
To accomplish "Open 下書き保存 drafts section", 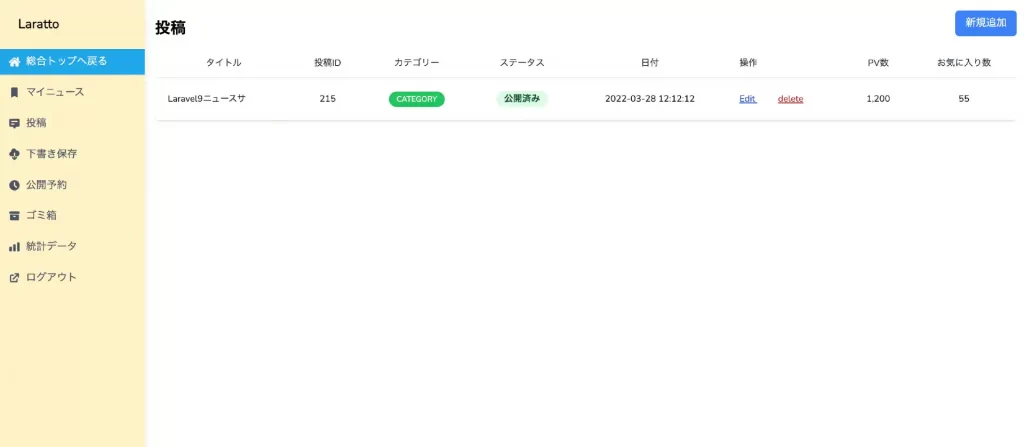I will tap(51, 154).
